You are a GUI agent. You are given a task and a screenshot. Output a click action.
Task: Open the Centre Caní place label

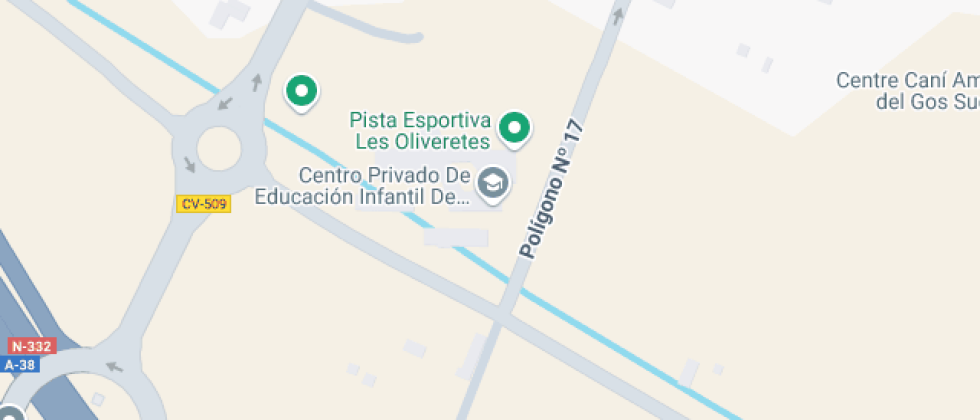[x=906, y=90]
